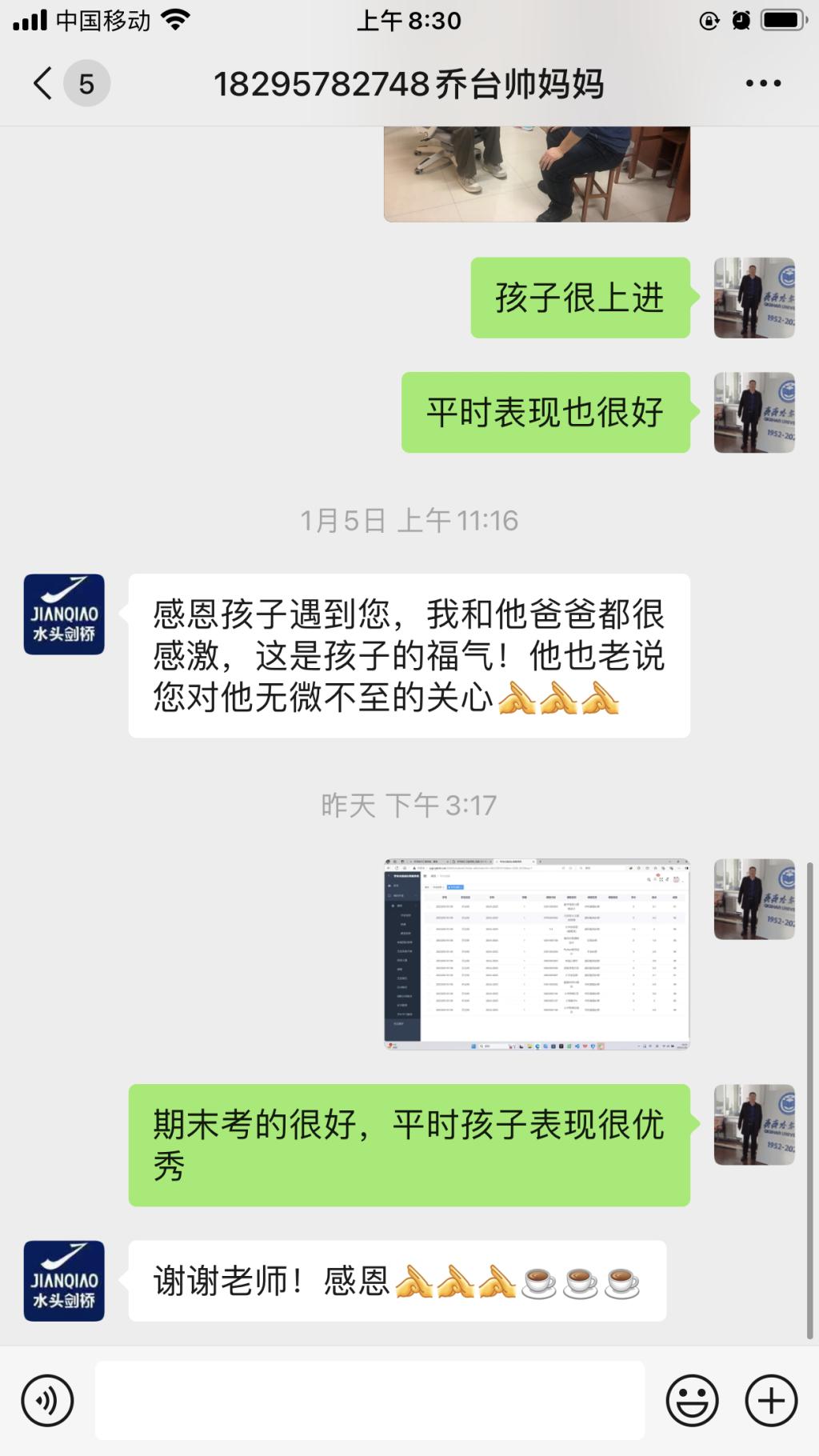Open the JIANQIAO avatar beside 谢谢老师 message

[x=64, y=1281]
